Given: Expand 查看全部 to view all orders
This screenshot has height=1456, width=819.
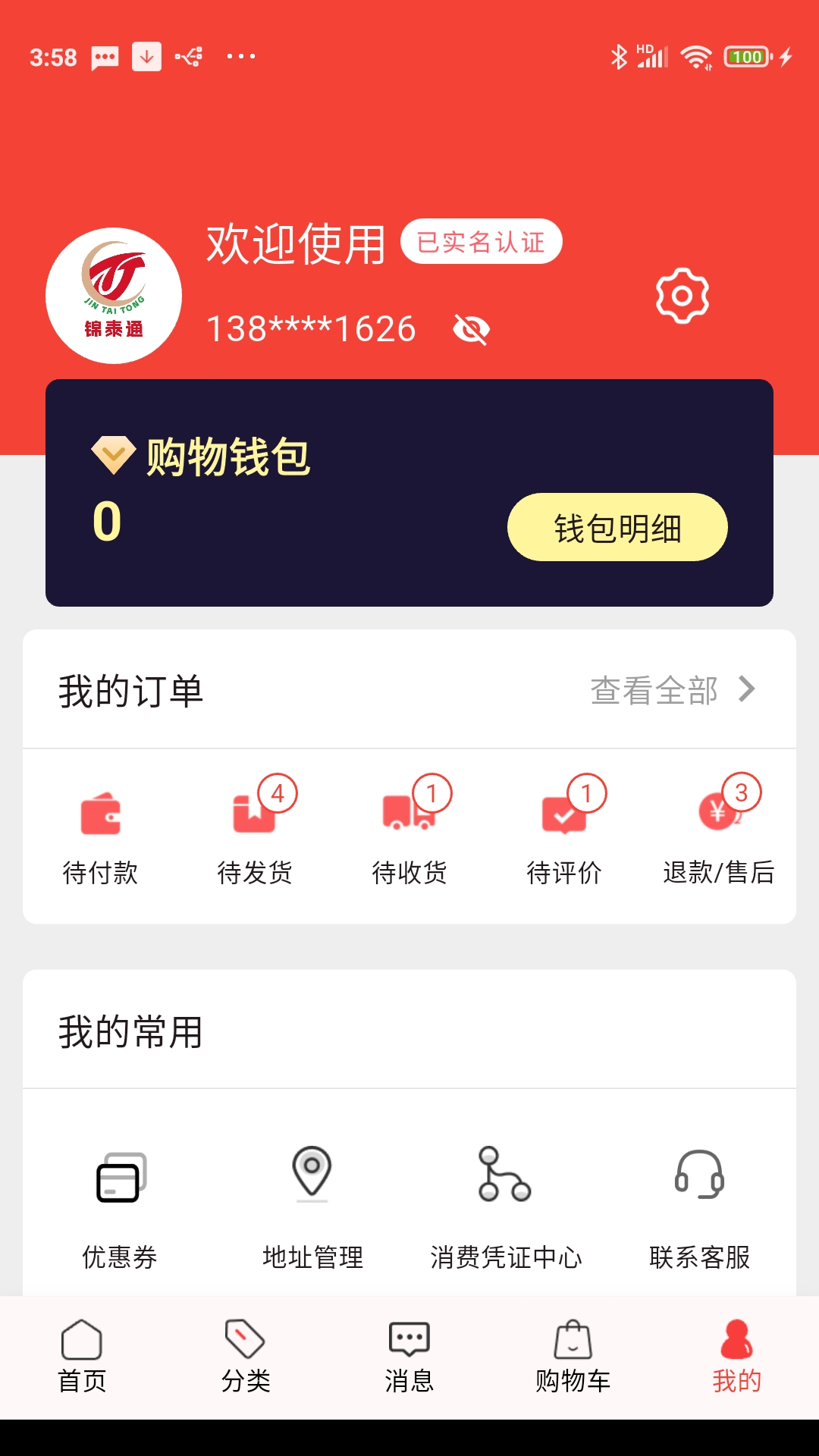Looking at the screenshot, I should click(655, 690).
